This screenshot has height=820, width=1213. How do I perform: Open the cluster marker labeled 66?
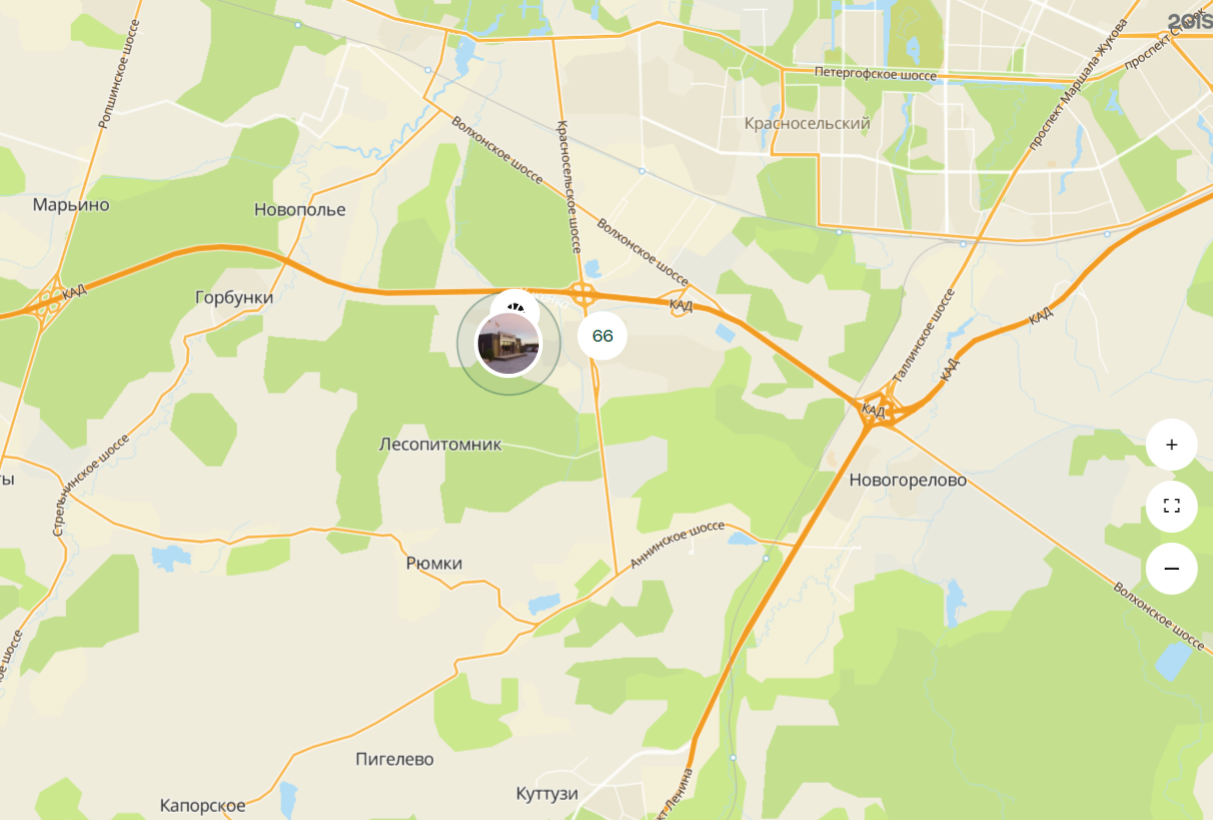point(602,335)
